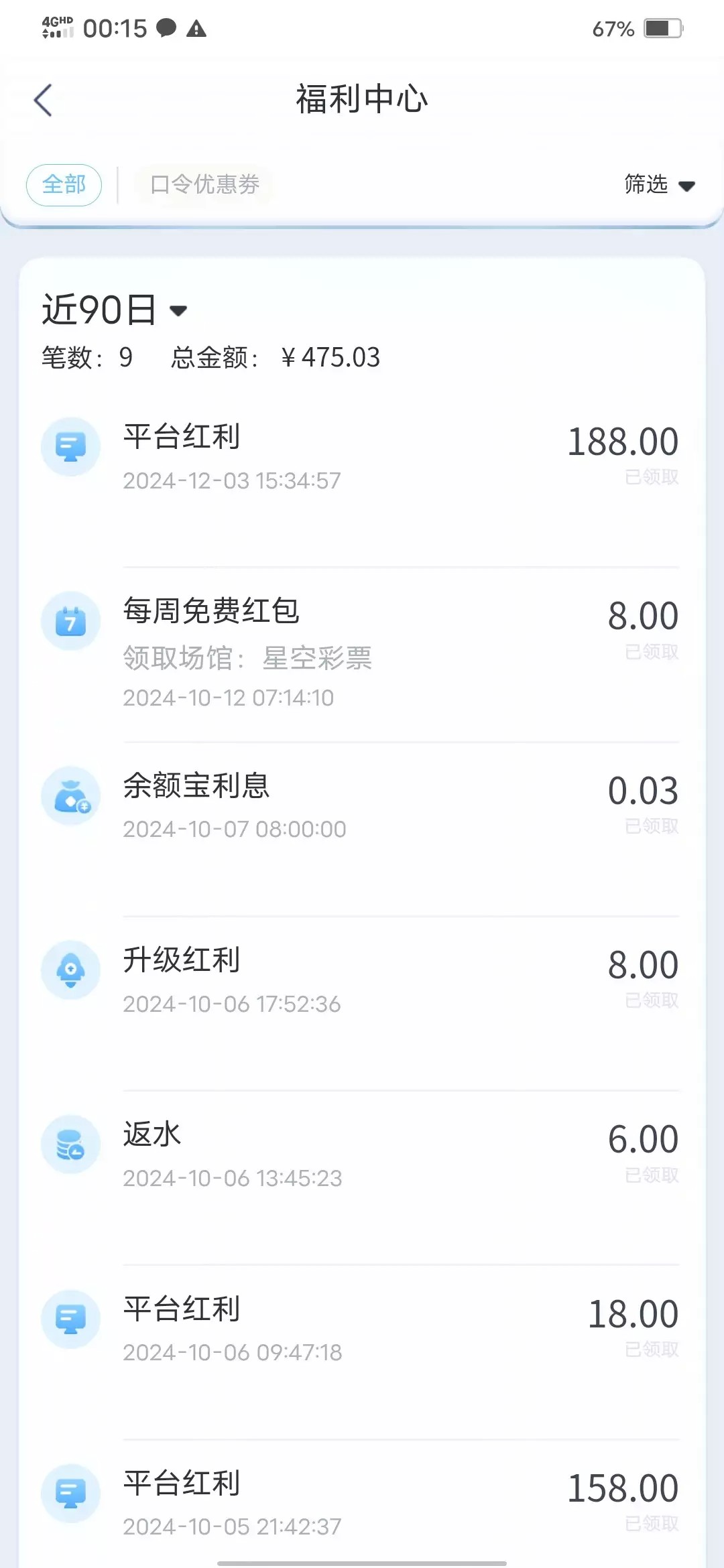724x1568 pixels.
Task: Click the monitor icon beside 18.00 平台红利
Action: 70,1319
